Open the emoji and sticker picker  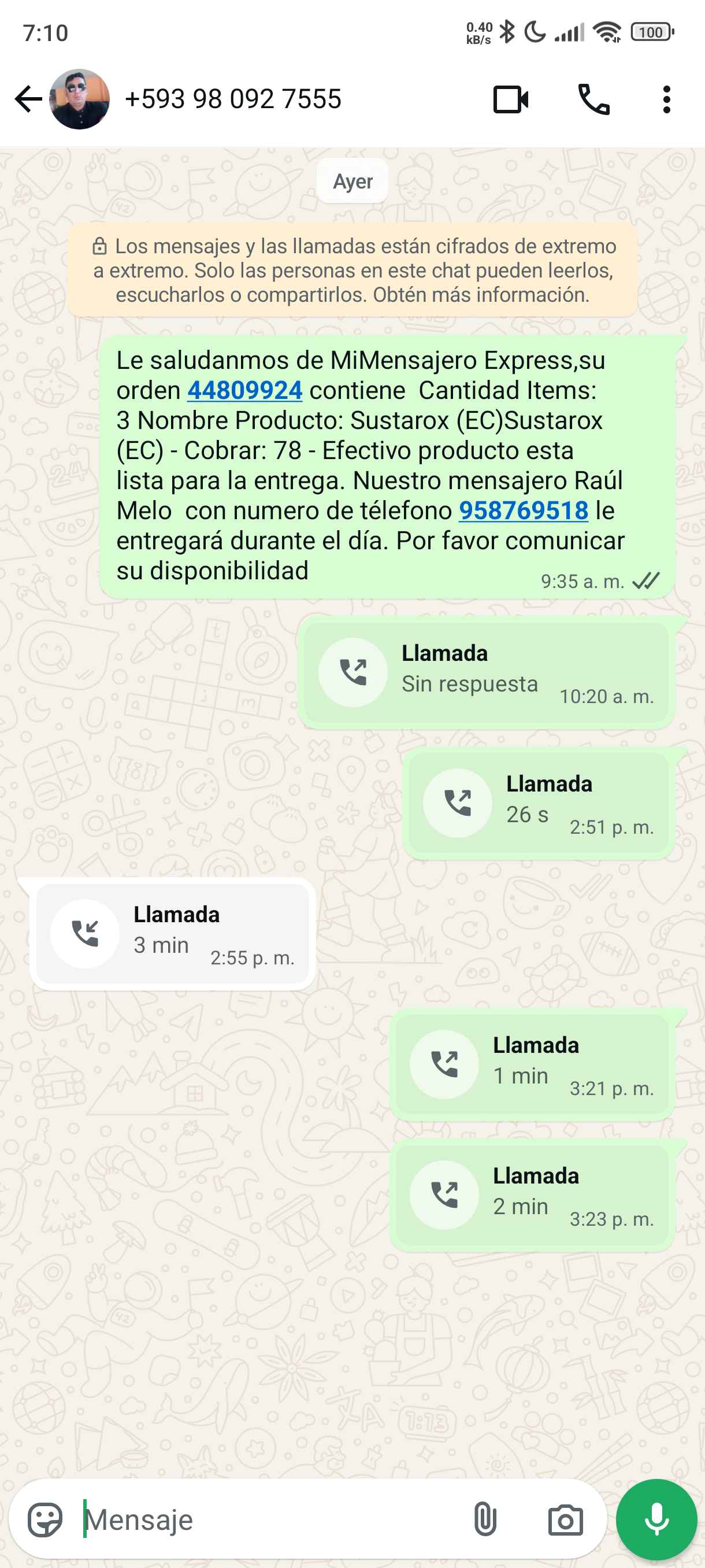45,1520
